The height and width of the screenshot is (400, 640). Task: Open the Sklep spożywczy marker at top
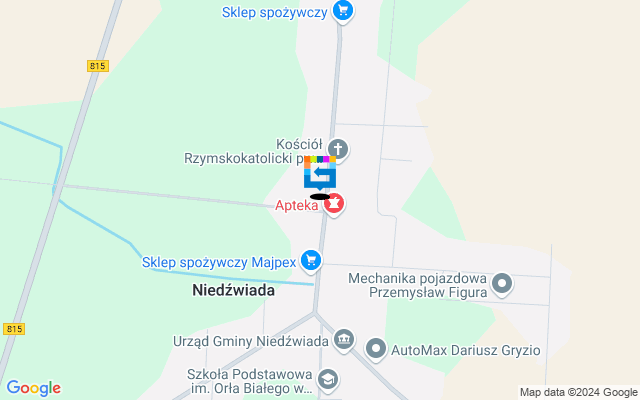coord(344,12)
